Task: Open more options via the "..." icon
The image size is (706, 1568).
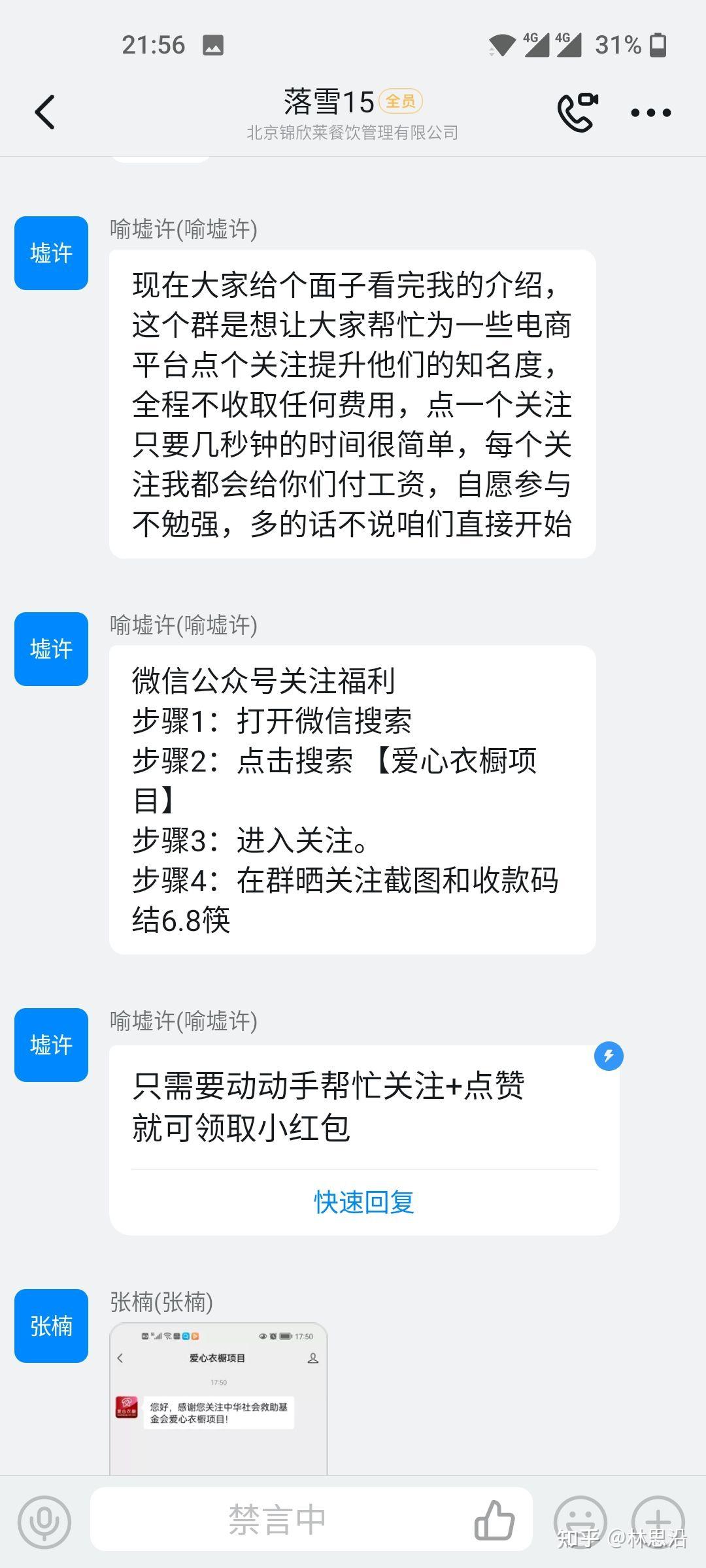Action: (x=649, y=112)
